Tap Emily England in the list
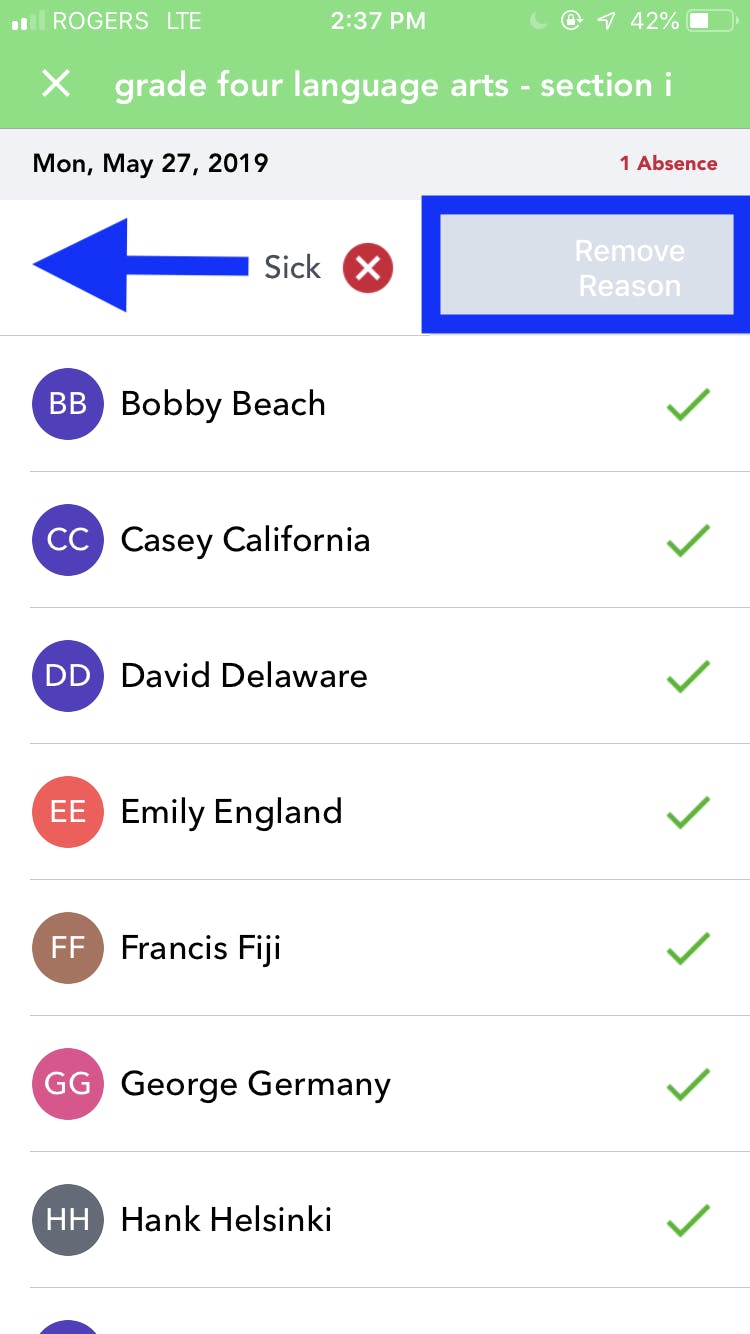The width and height of the screenshot is (750, 1334). tap(375, 812)
